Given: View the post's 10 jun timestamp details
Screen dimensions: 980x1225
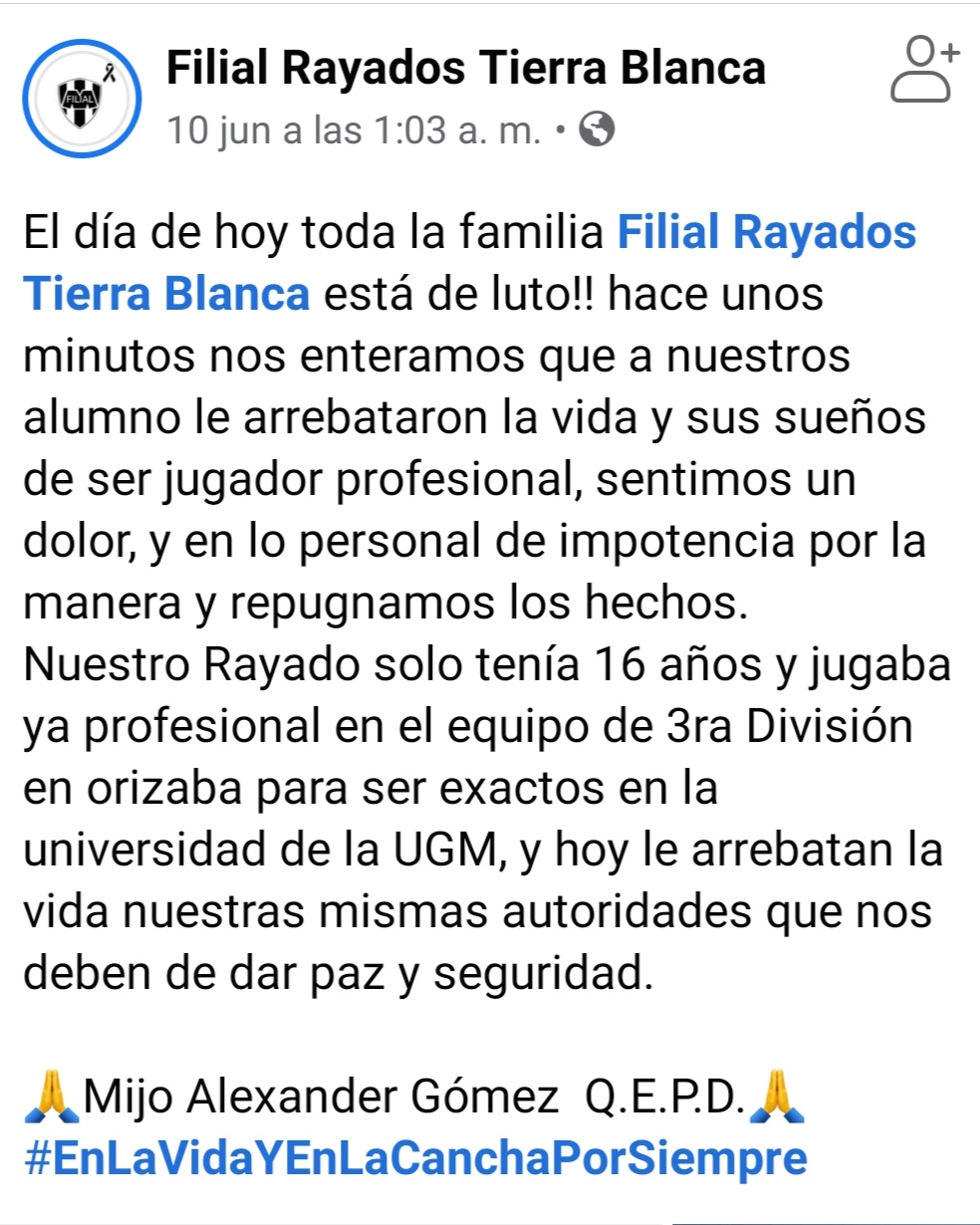Looking at the screenshot, I should click(355, 130).
